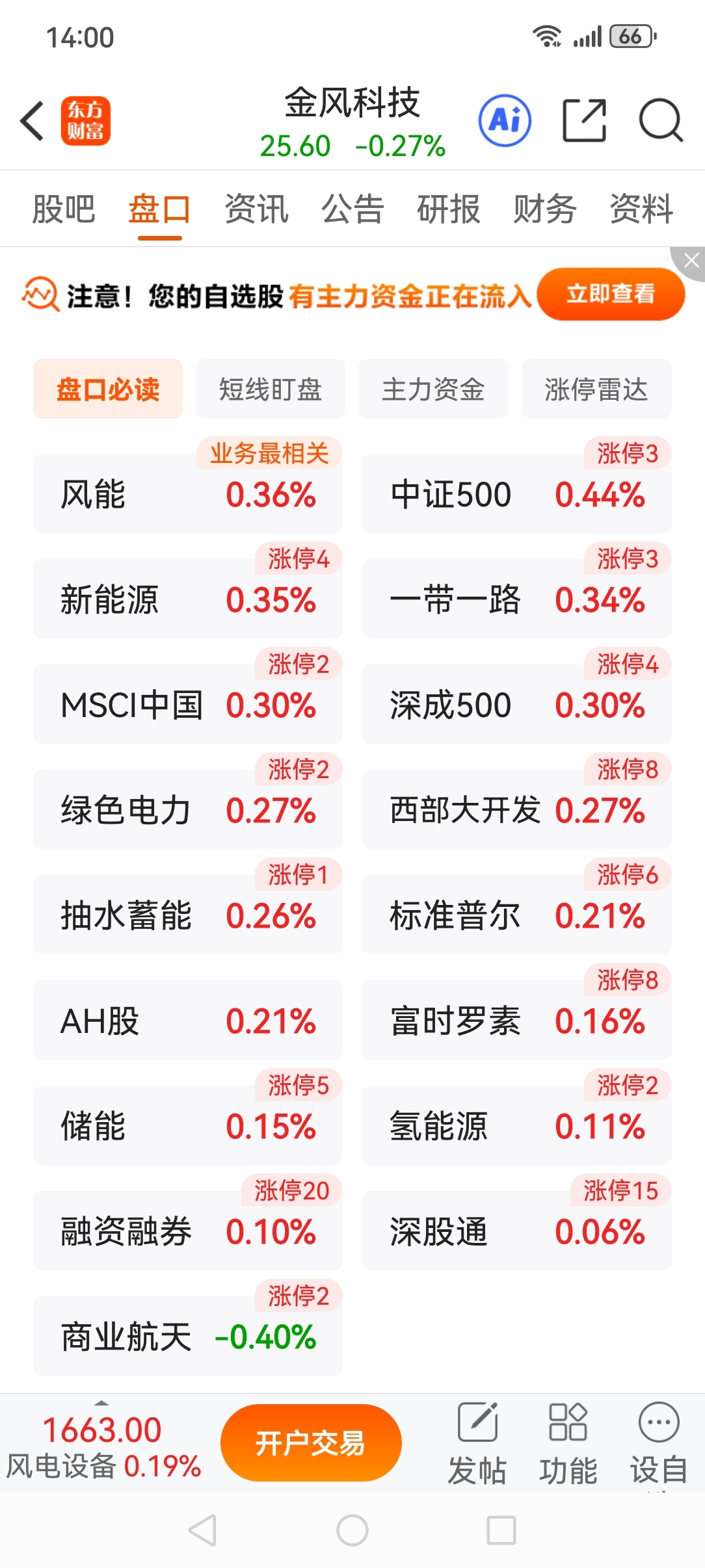Switch to 主力资金 chip
Screen dimensions: 705x1568
pos(433,389)
